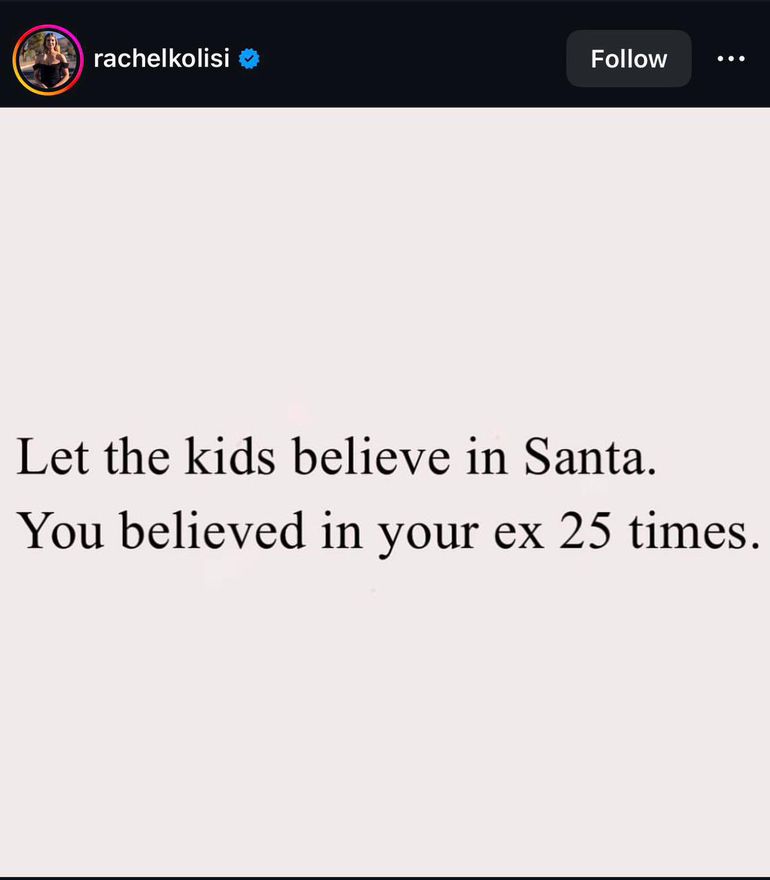Open the three-dot more options menu
This screenshot has width=770, height=880.
731,59
